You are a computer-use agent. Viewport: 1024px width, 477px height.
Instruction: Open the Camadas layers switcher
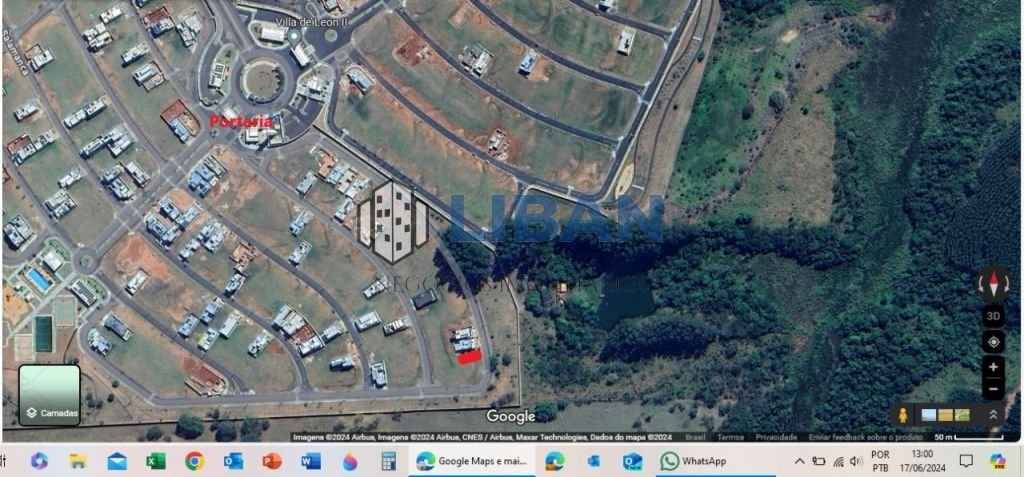(49, 395)
